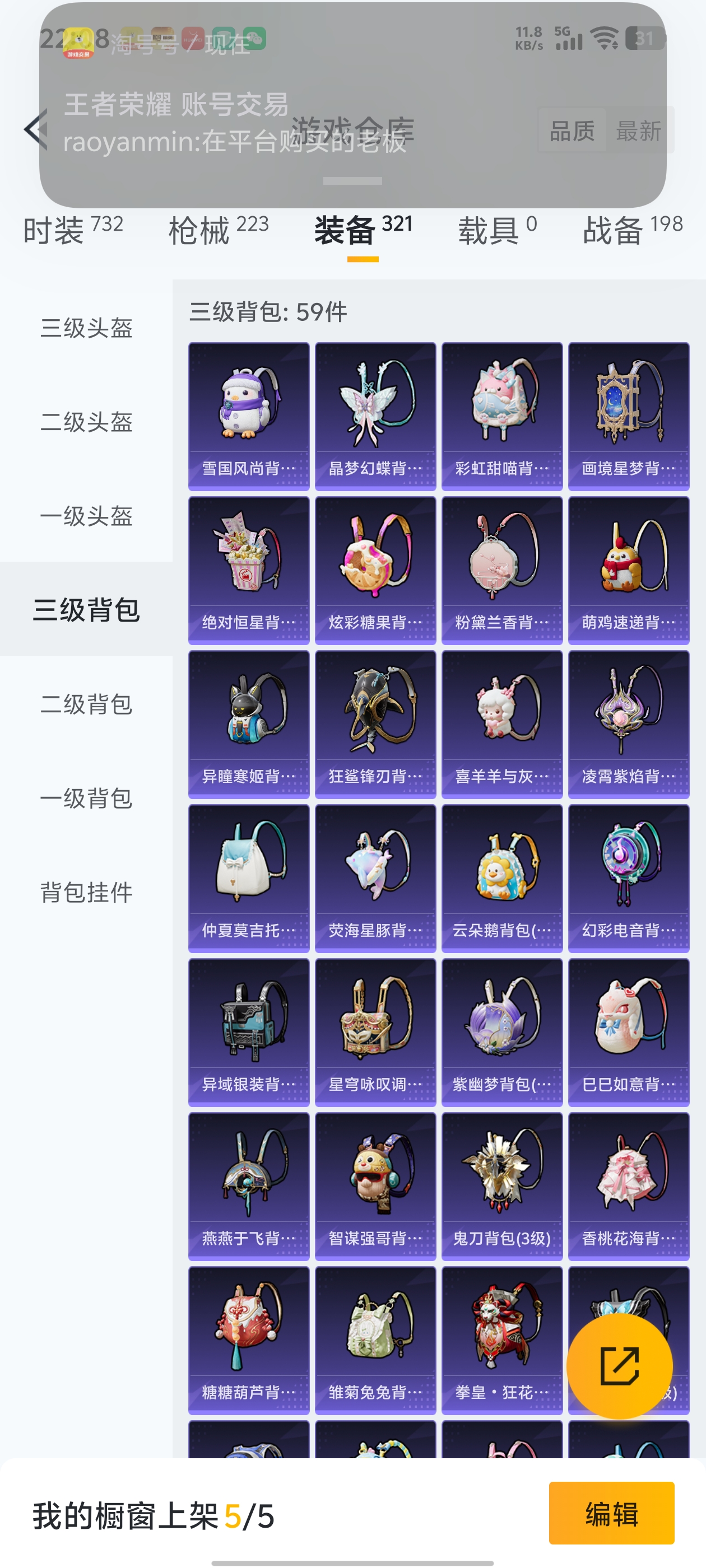This screenshot has width=706, height=1568.
Task: Select the 狂鲨锋刃背包 item
Action: click(375, 724)
